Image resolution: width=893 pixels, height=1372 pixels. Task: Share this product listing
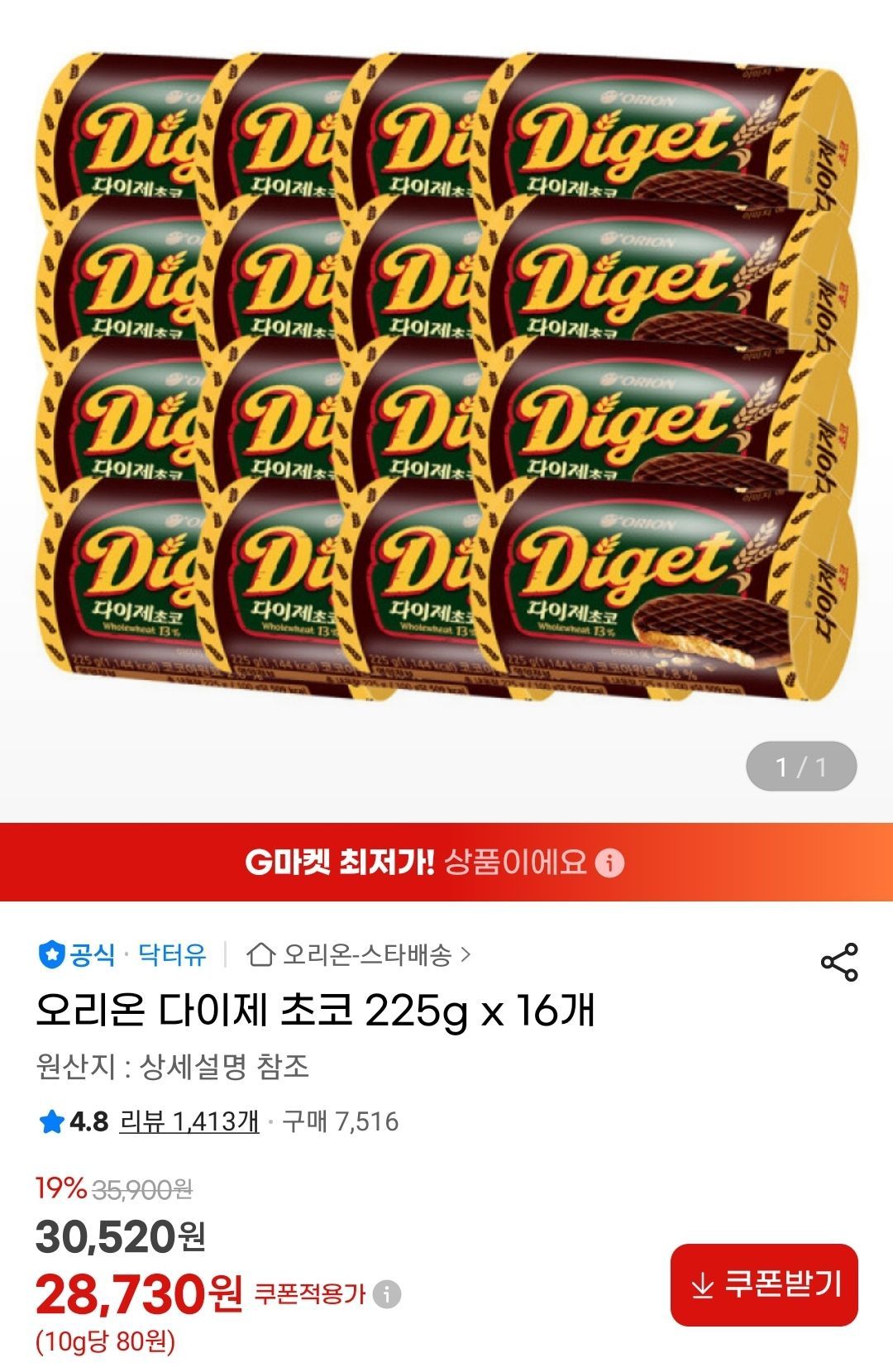point(839,962)
